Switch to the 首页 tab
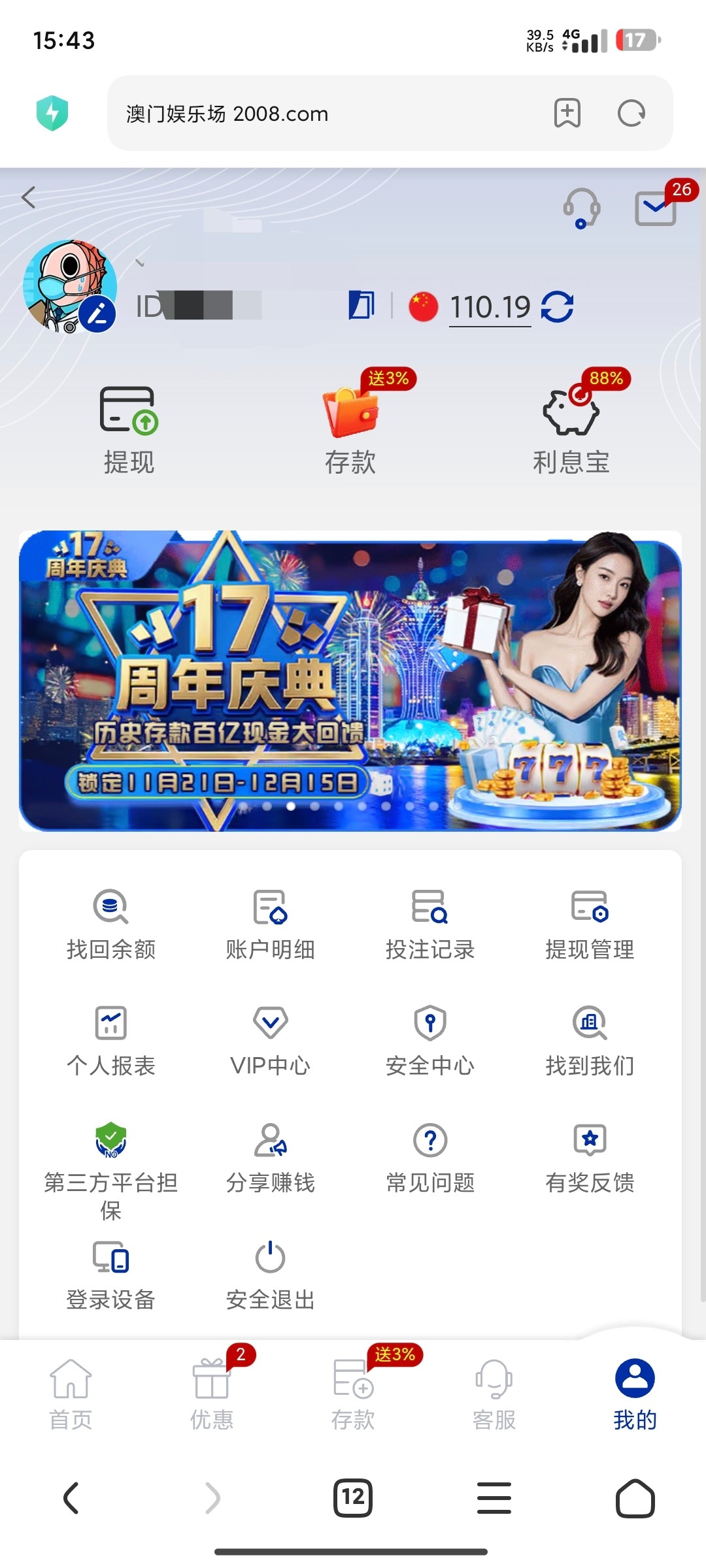 click(x=71, y=1394)
